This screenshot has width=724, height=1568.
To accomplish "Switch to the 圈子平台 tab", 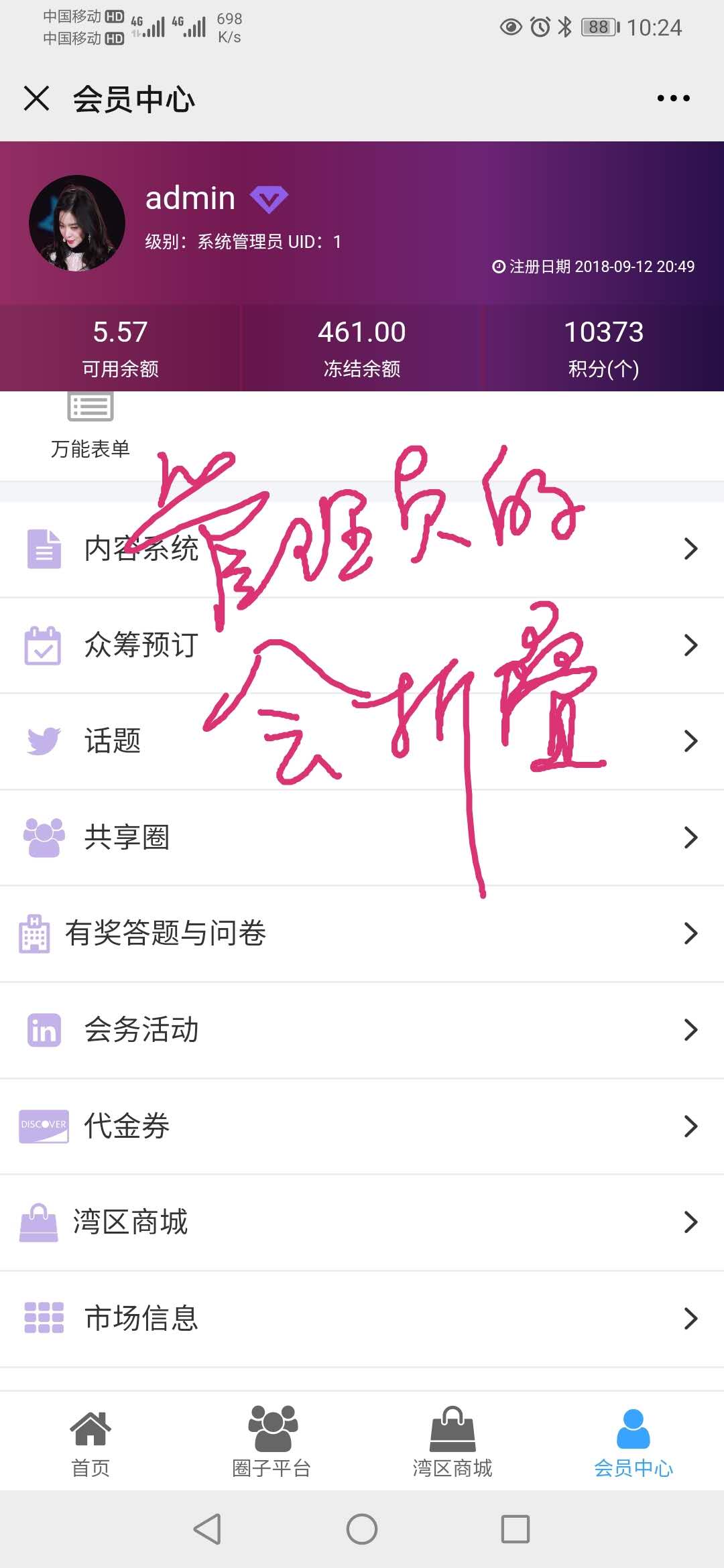I will pyautogui.click(x=271, y=1441).
